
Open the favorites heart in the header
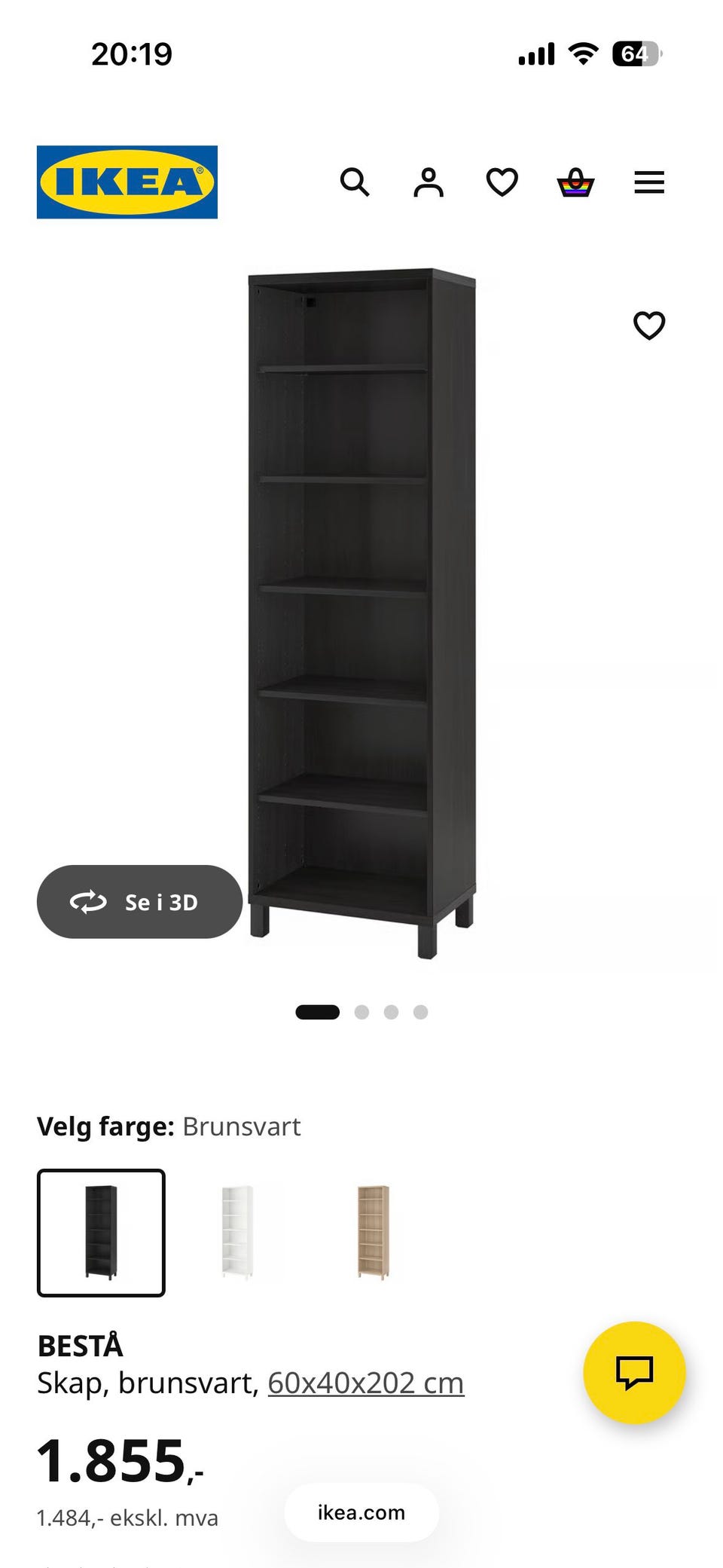[x=502, y=182]
